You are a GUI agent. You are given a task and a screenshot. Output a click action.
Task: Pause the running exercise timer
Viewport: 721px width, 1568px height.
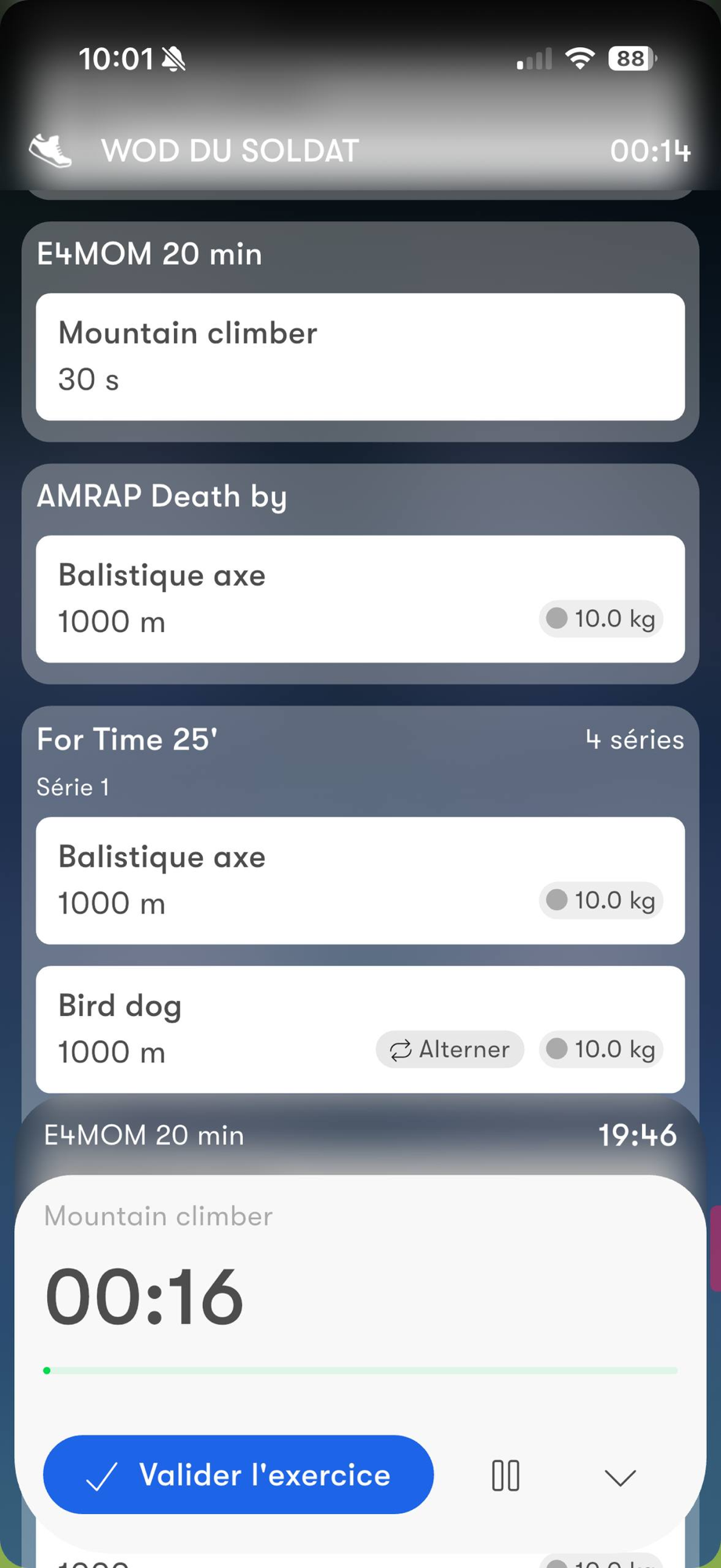click(505, 1475)
